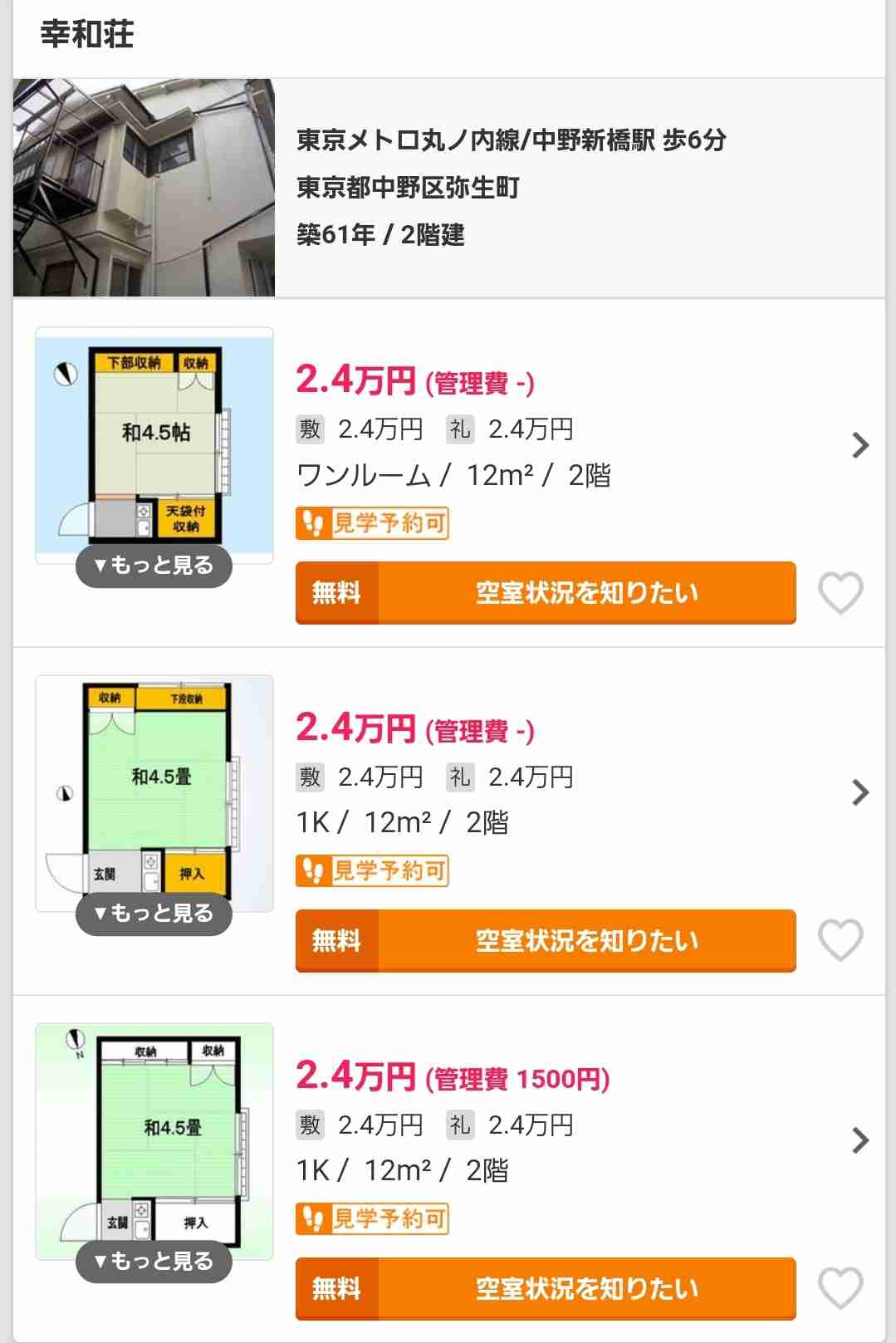View the ワンルーム 和4.5帖 floor plan image
This screenshot has height=1343, width=896.
(154, 440)
